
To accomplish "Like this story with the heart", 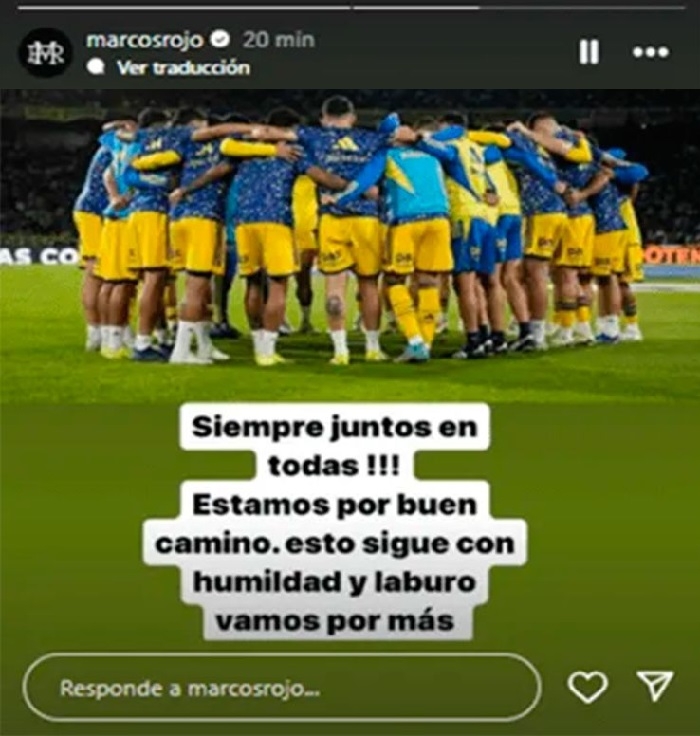I will coord(587,686).
